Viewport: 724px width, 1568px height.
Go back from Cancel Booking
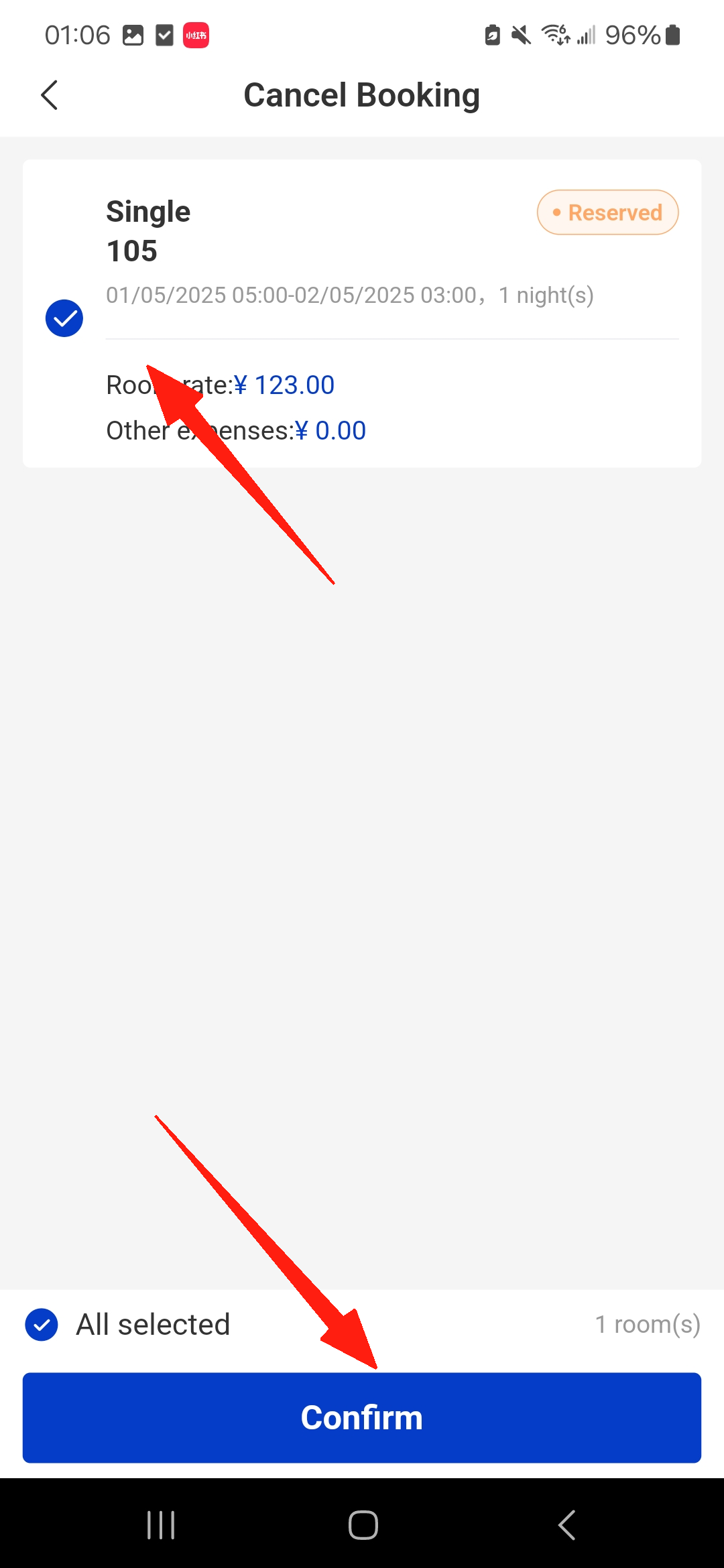click(x=50, y=95)
